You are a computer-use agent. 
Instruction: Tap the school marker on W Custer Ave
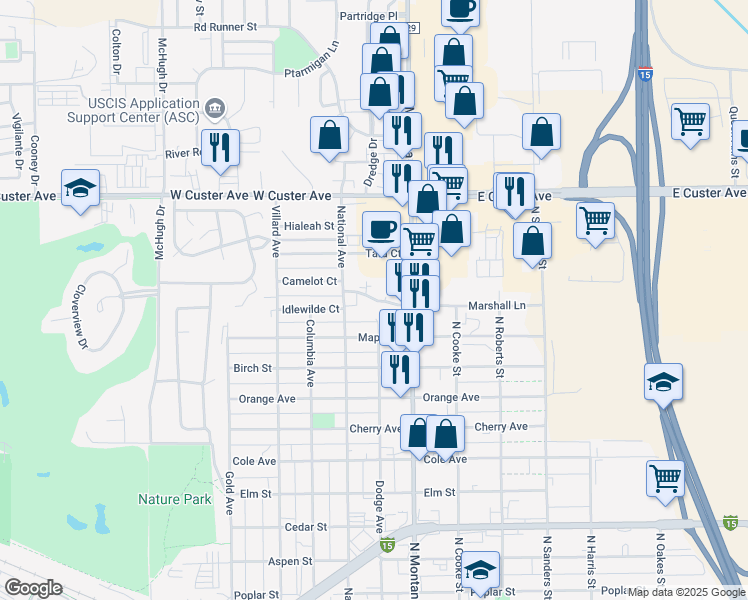click(x=81, y=191)
